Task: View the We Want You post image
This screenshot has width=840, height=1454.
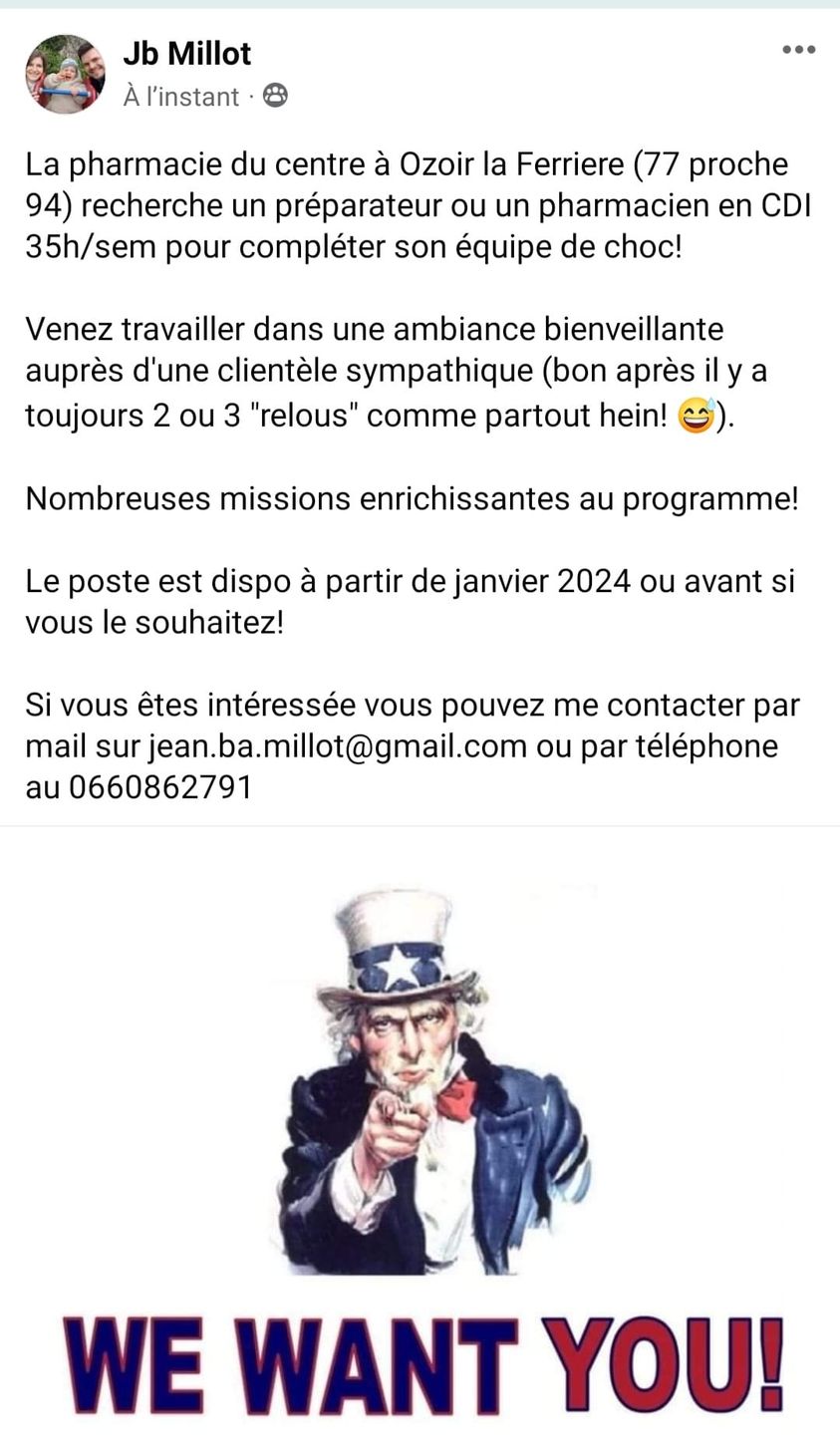Action: [x=420, y=1136]
